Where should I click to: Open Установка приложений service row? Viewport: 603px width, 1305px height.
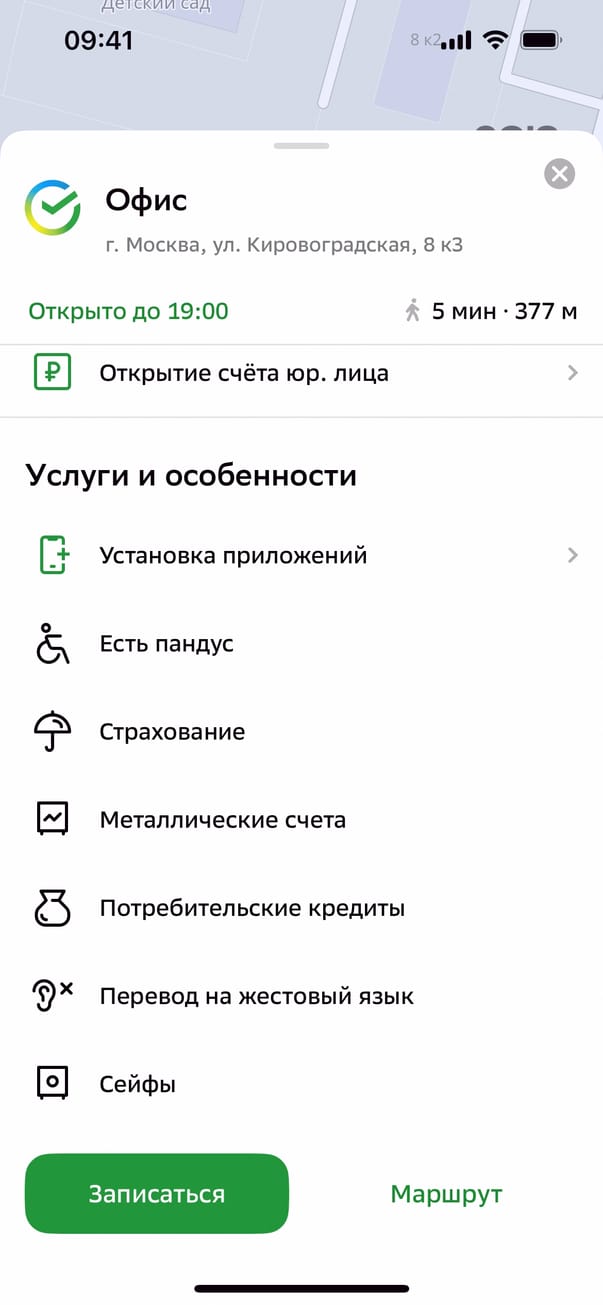(300, 556)
